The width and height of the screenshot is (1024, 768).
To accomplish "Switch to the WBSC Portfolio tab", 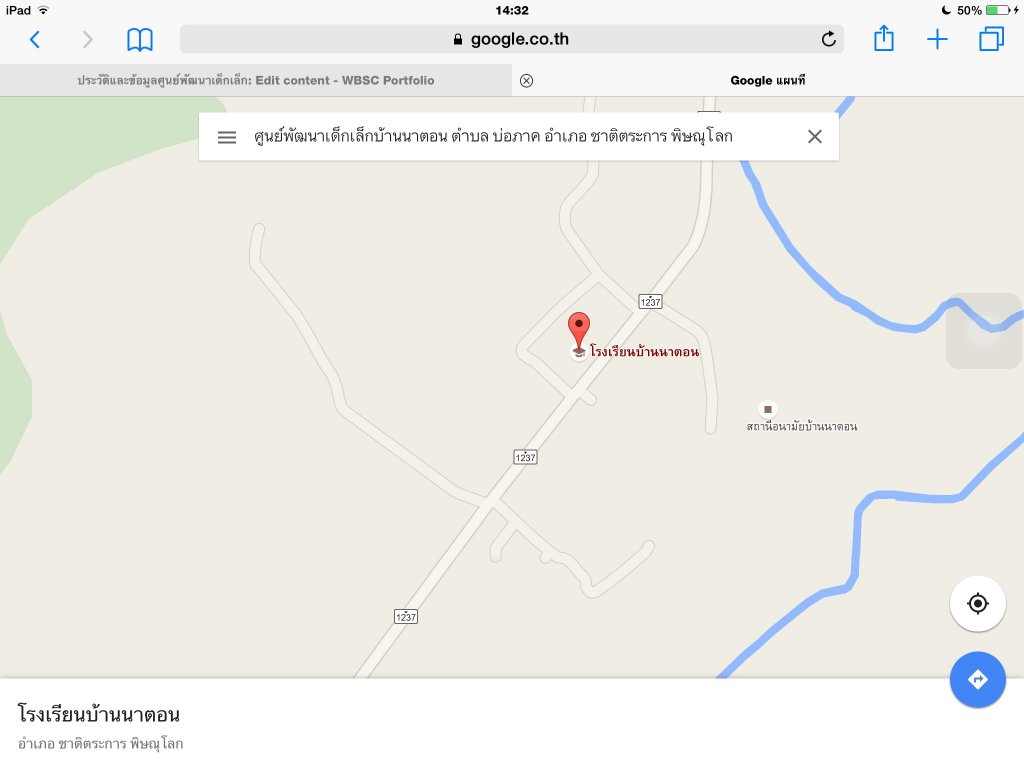I will pos(256,80).
